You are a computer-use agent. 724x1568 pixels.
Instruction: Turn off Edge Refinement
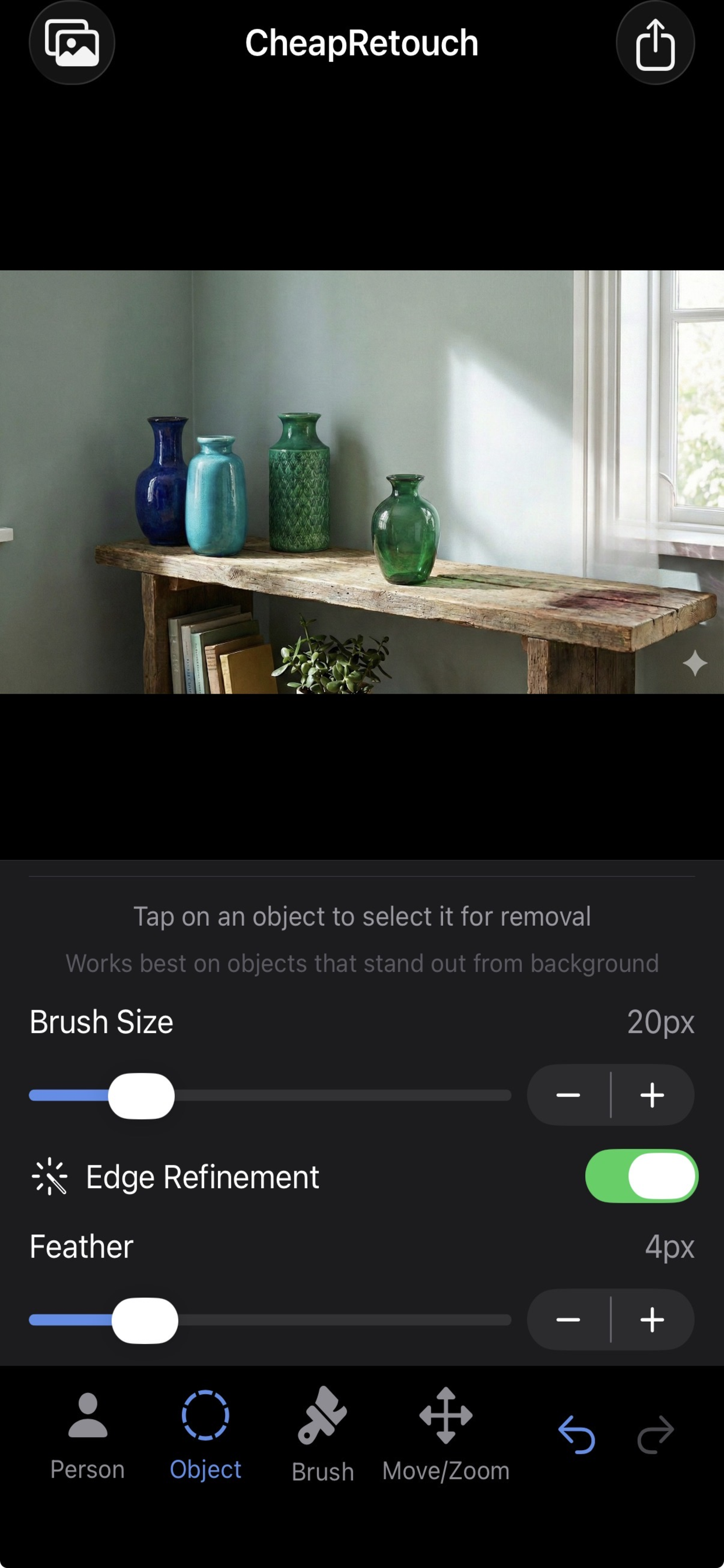point(641,1176)
